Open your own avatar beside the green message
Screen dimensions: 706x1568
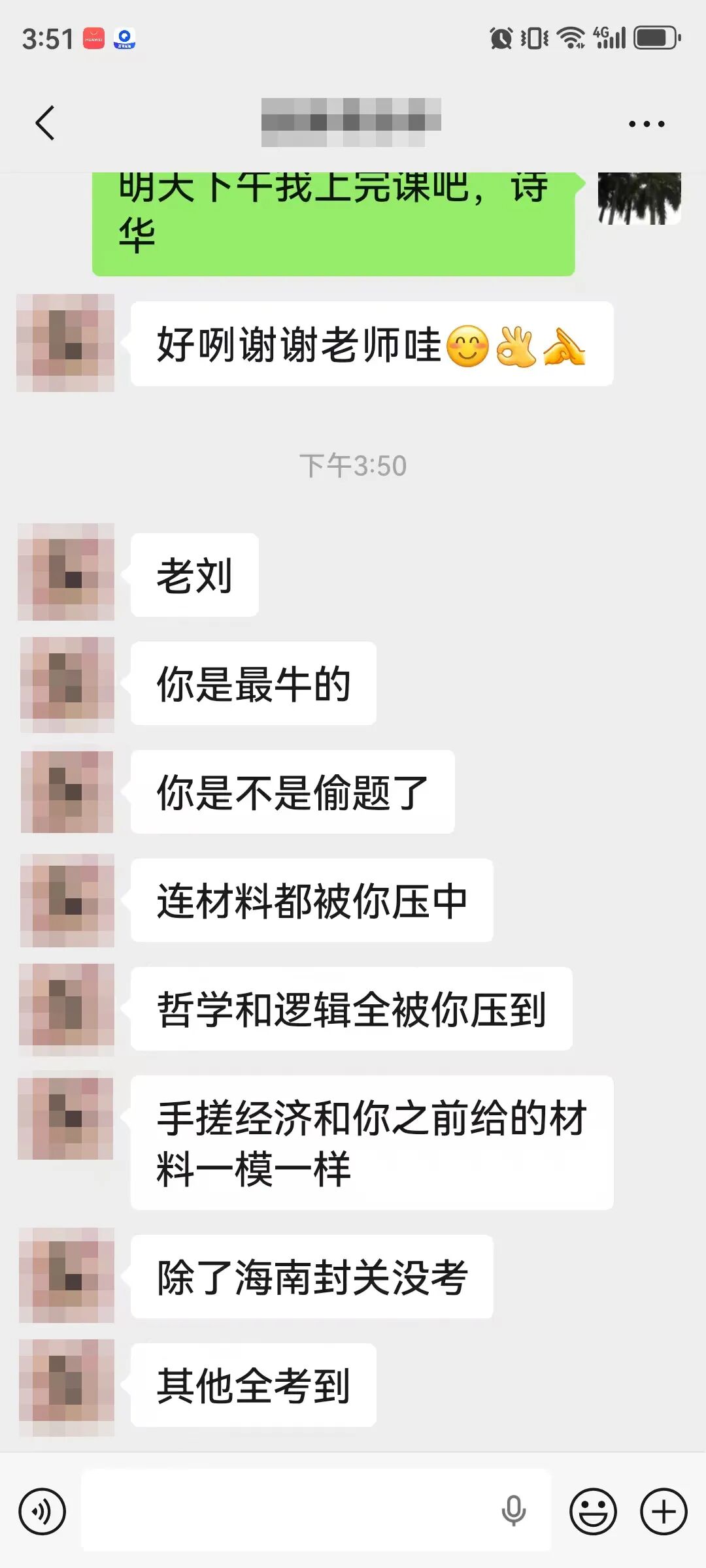click(639, 199)
